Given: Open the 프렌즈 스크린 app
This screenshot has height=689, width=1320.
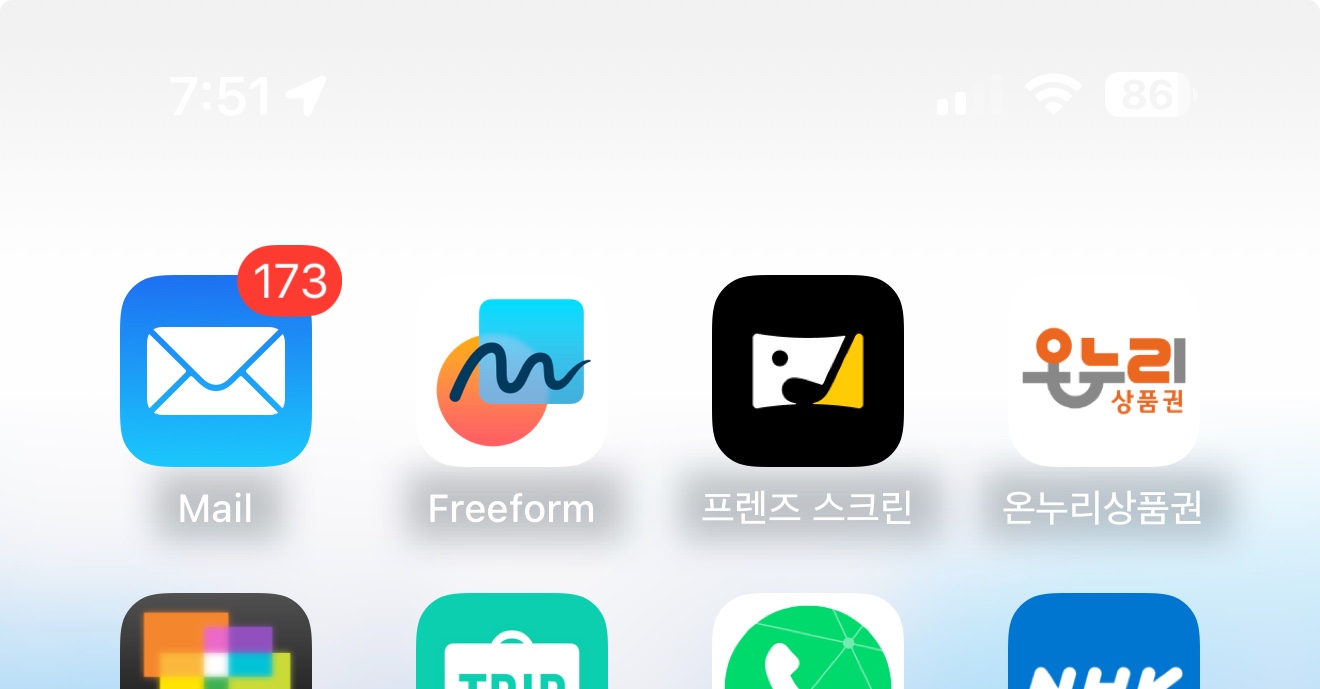Looking at the screenshot, I should (807, 371).
